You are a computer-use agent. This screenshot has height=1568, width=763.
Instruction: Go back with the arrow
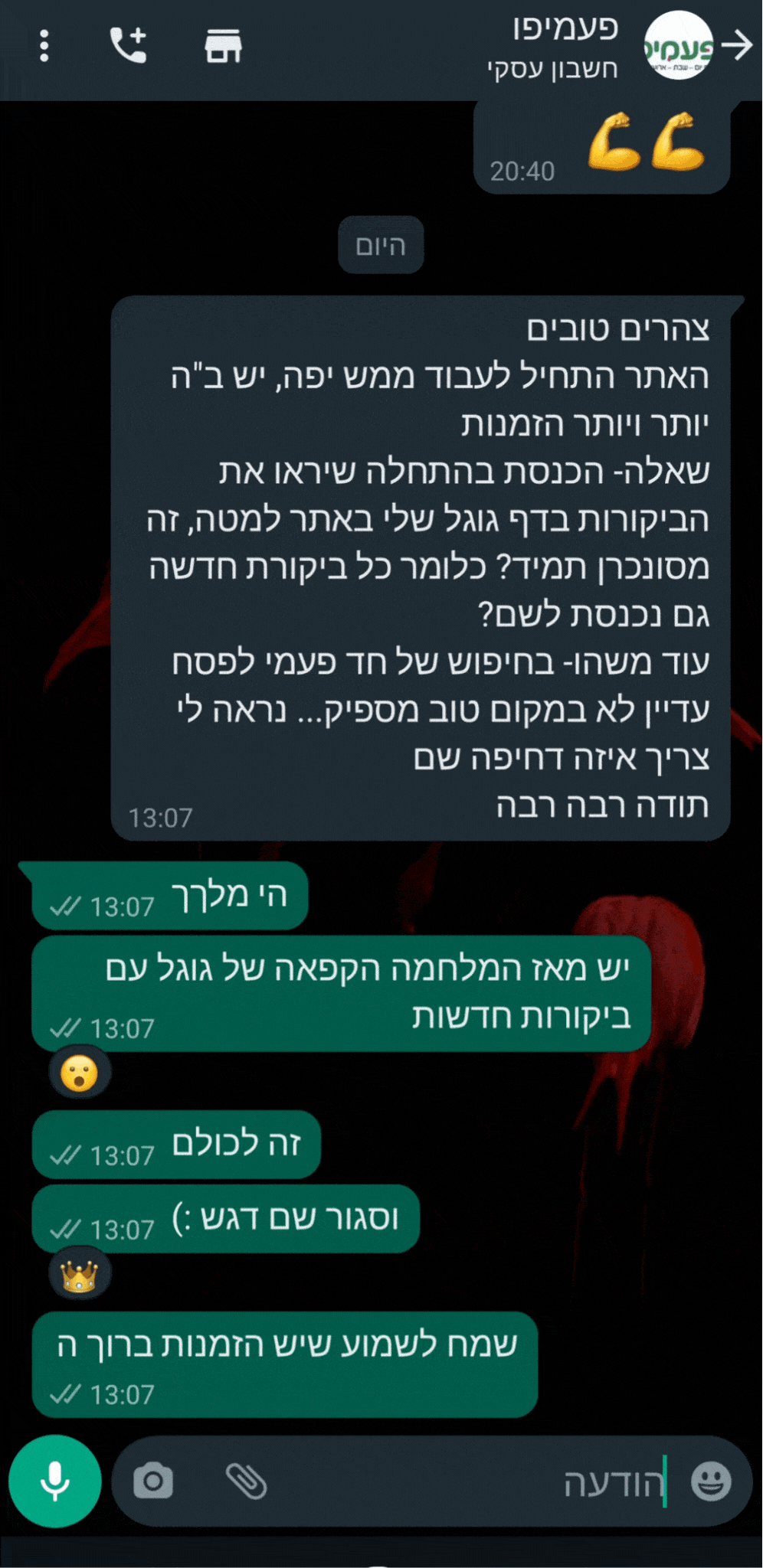pyautogui.click(x=738, y=45)
